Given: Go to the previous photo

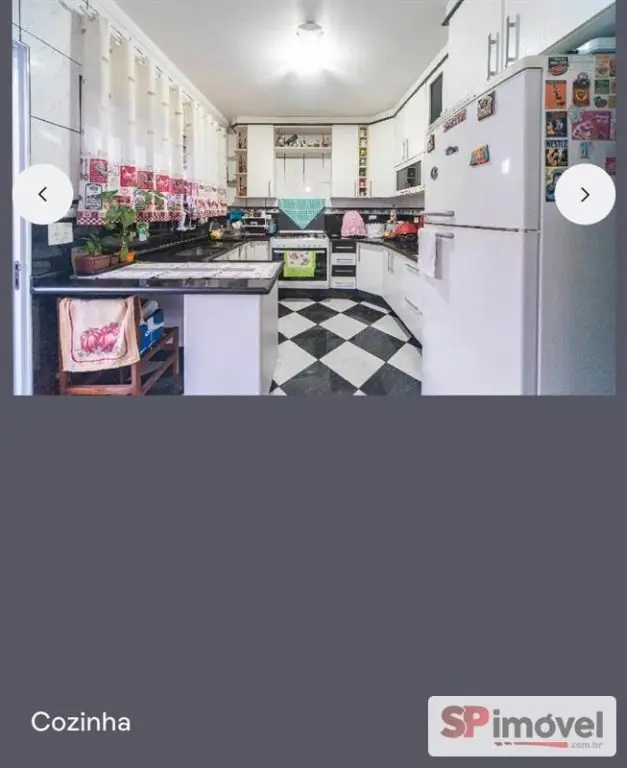Looking at the screenshot, I should (43, 194).
